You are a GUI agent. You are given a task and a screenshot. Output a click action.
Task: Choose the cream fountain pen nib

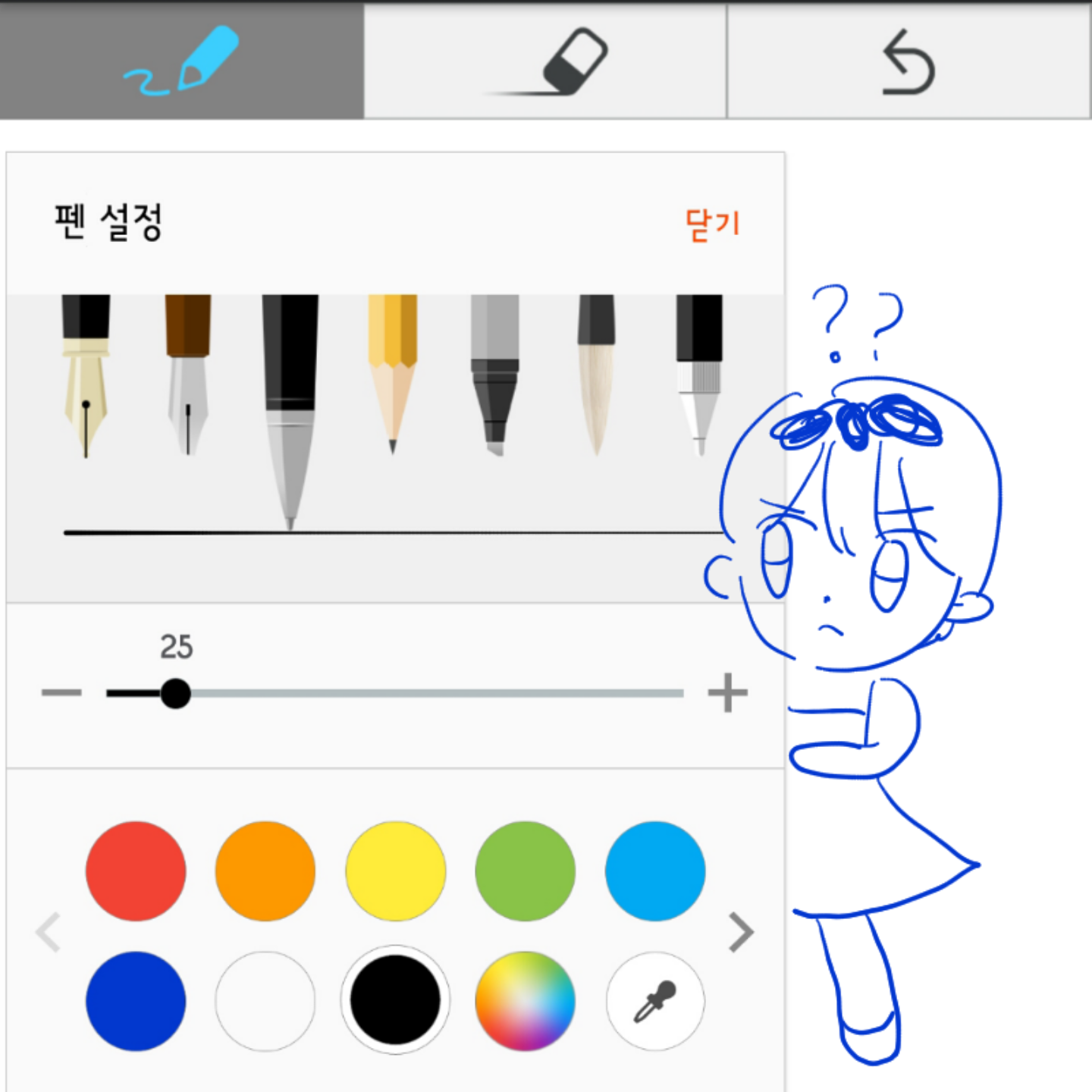click(x=86, y=375)
